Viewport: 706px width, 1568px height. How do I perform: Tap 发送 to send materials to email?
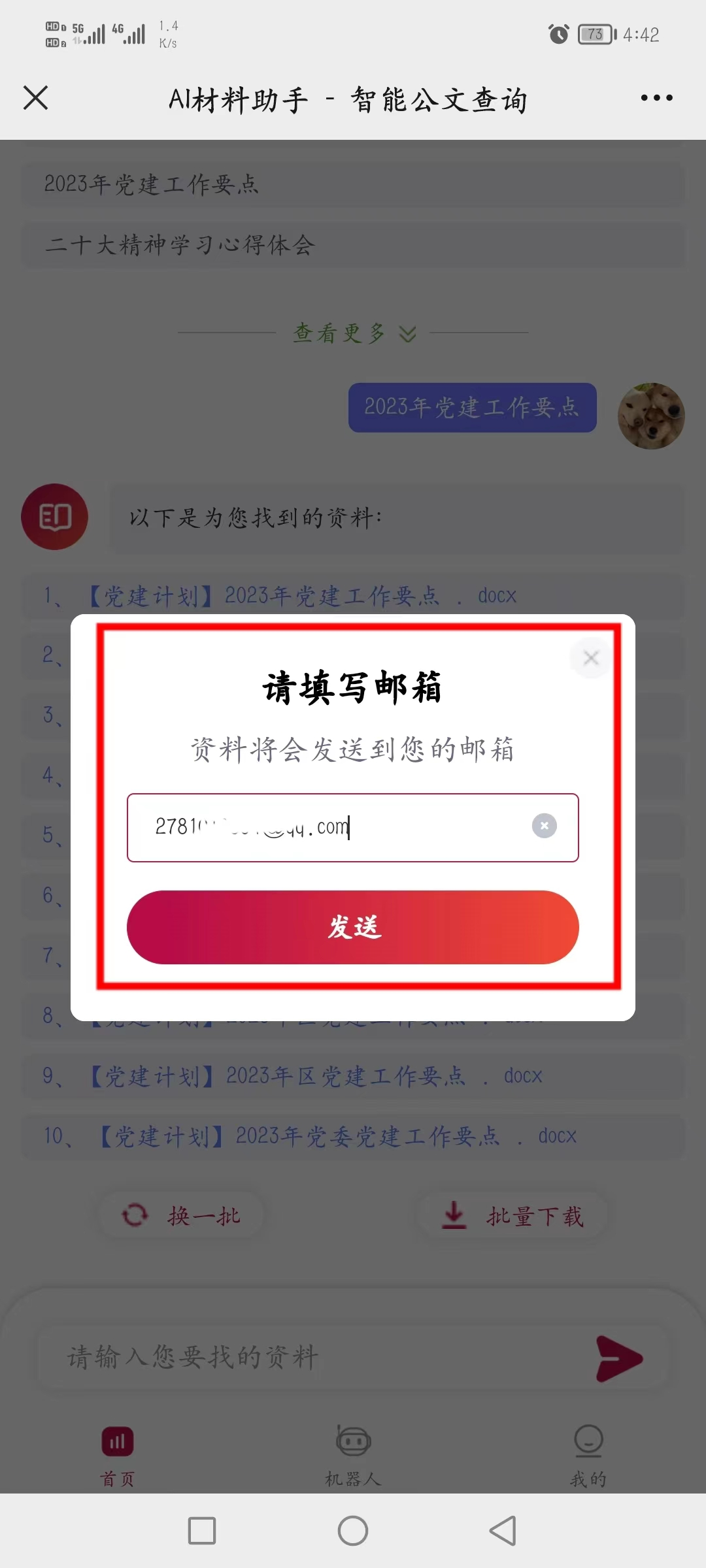[x=353, y=927]
